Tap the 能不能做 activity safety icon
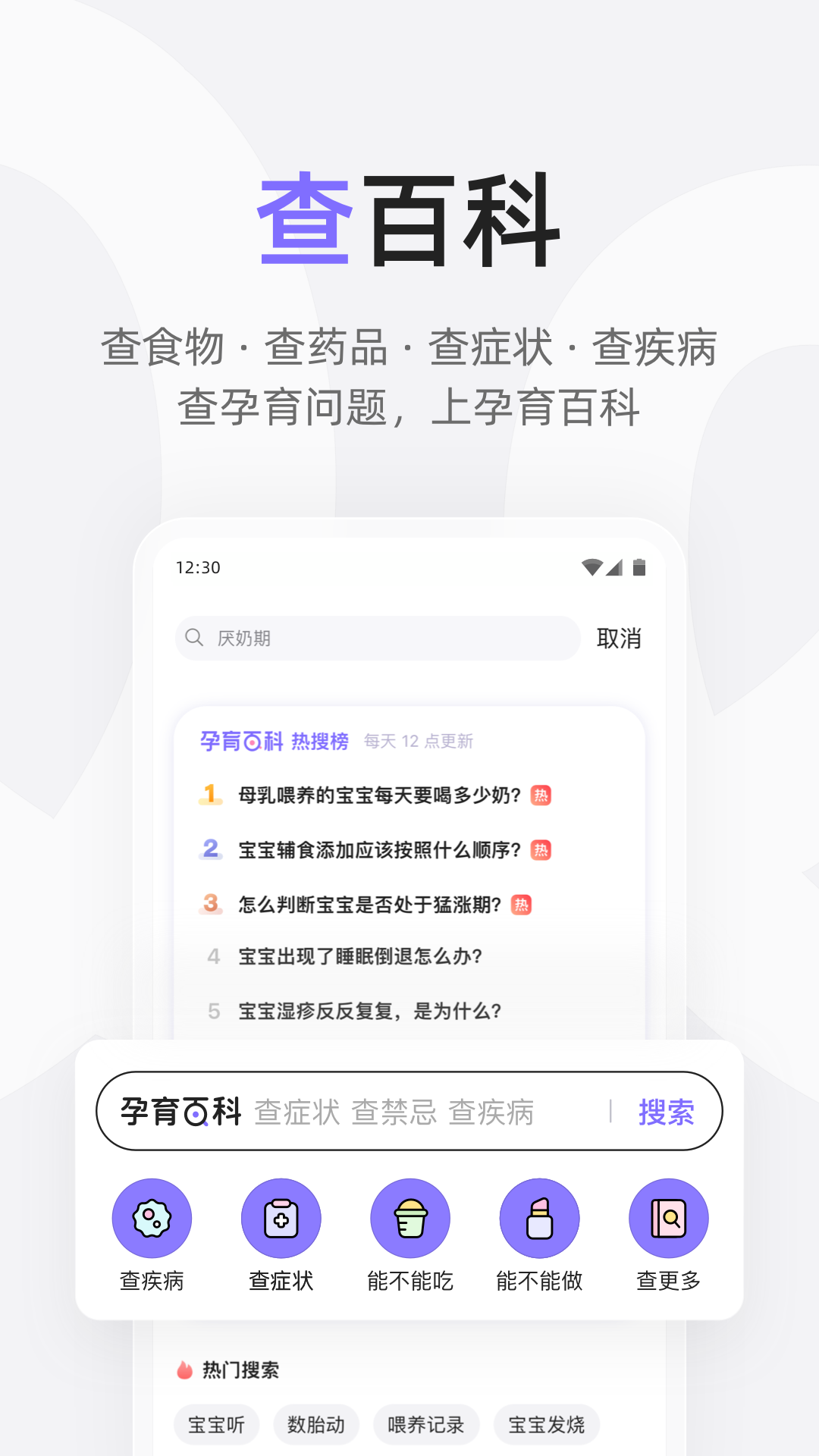 click(x=539, y=1219)
